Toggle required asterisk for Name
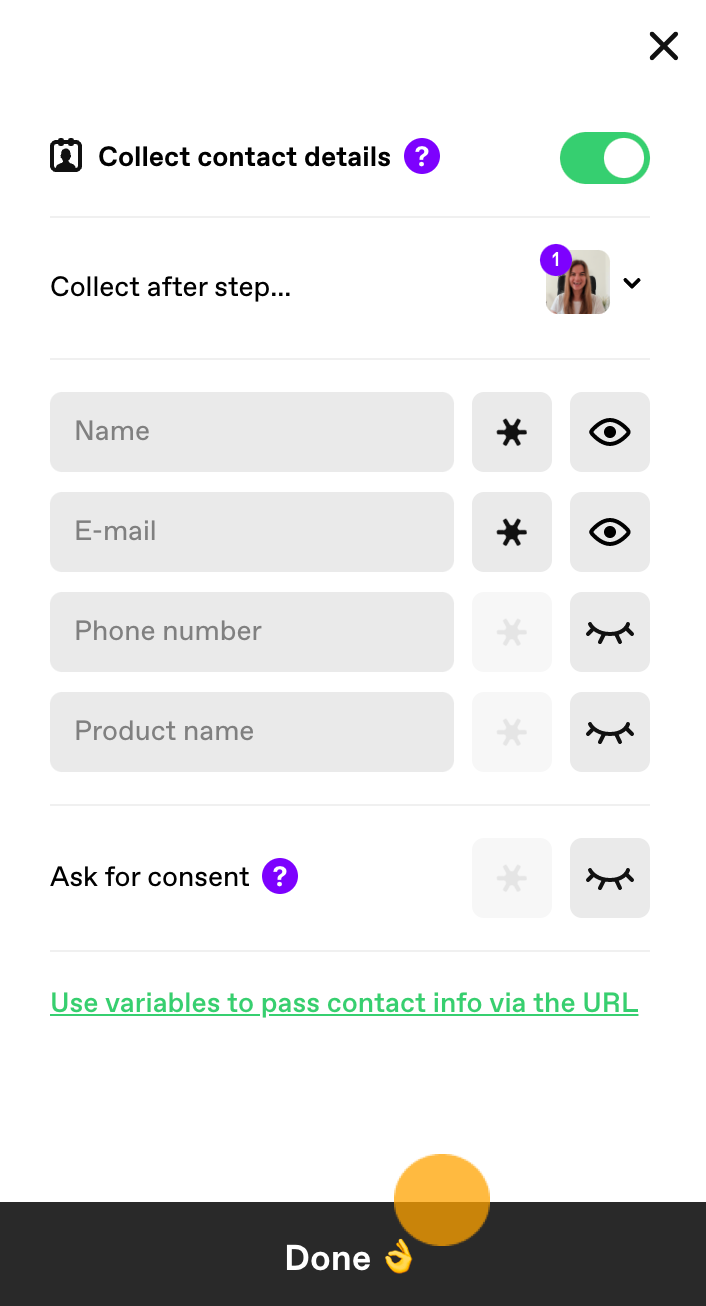 512,432
